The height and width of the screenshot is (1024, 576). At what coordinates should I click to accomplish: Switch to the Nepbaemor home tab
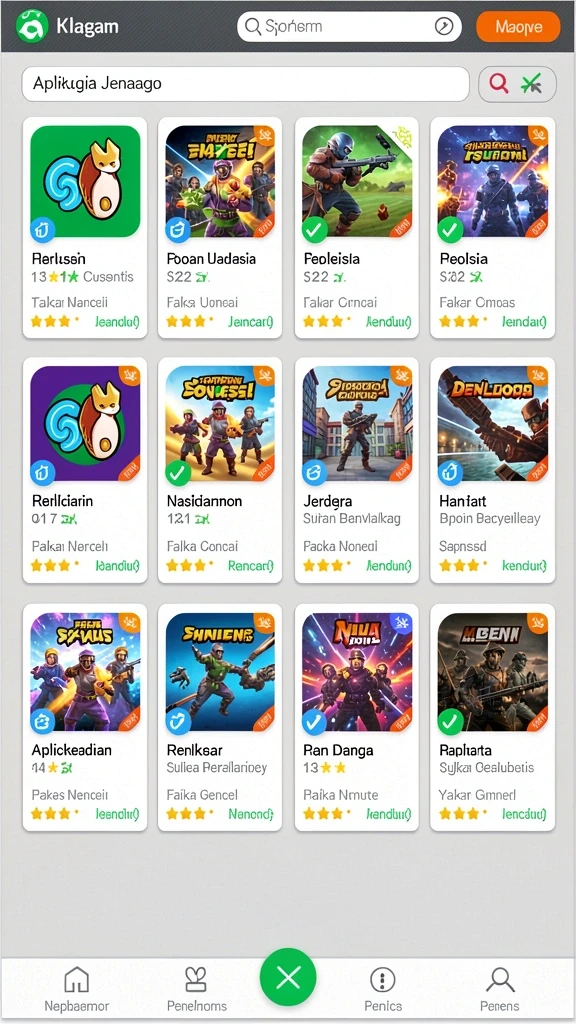(x=76, y=988)
